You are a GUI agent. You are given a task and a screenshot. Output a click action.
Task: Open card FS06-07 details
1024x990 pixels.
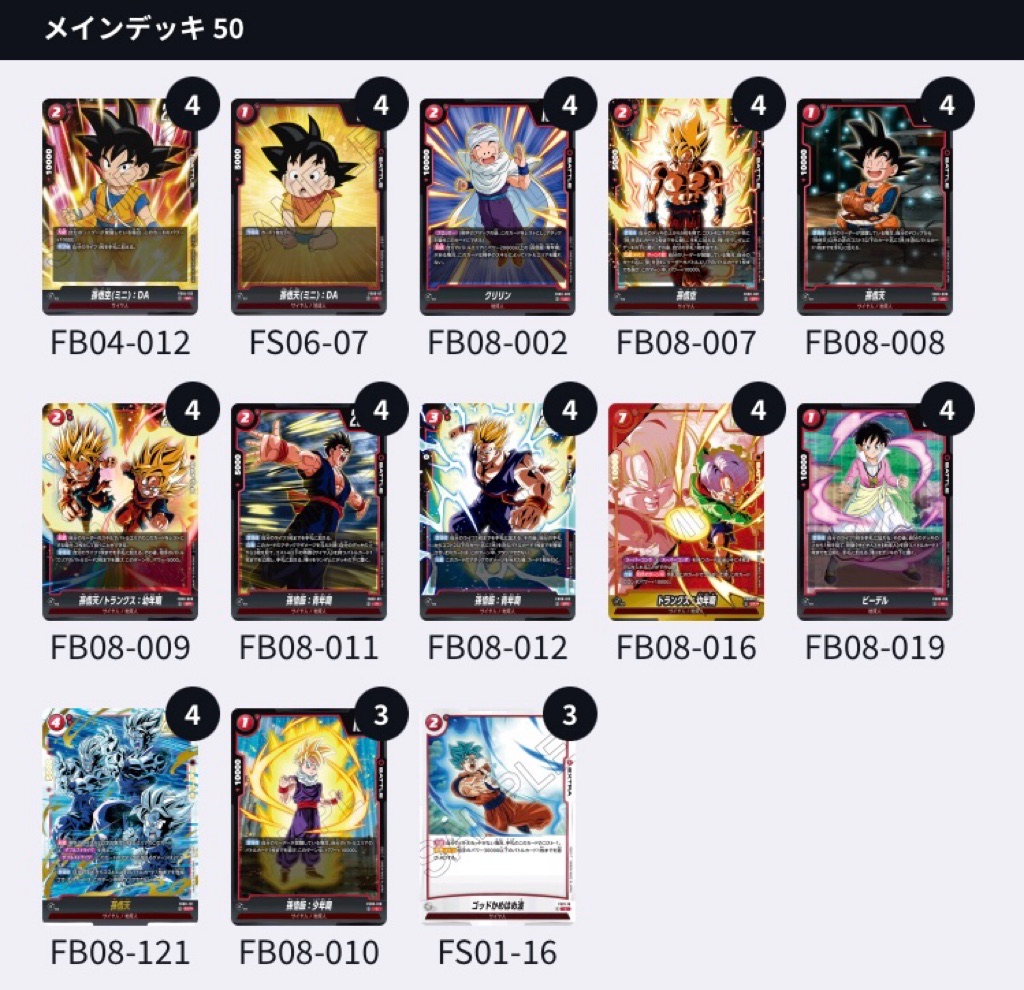[x=308, y=207]
